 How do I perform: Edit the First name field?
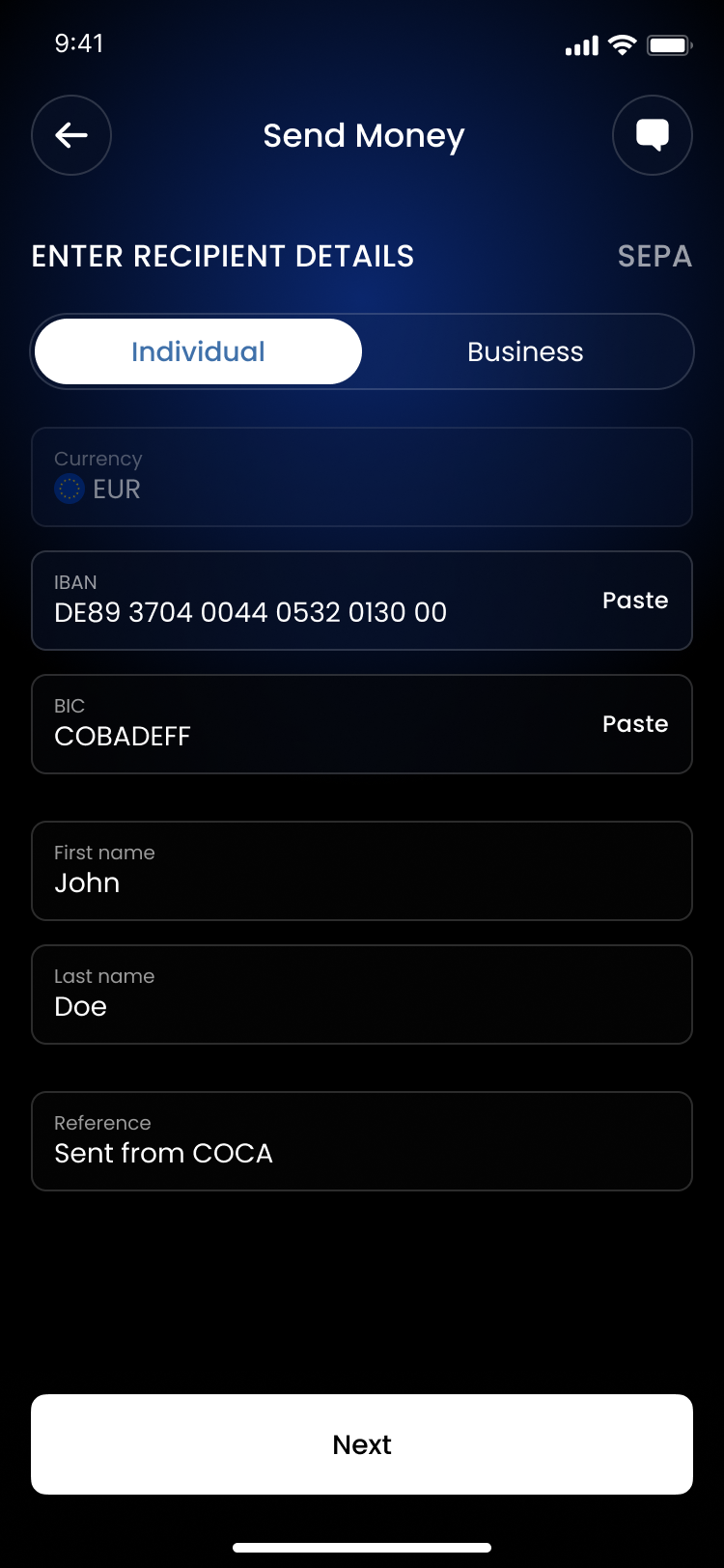click(x=362, y=871)
